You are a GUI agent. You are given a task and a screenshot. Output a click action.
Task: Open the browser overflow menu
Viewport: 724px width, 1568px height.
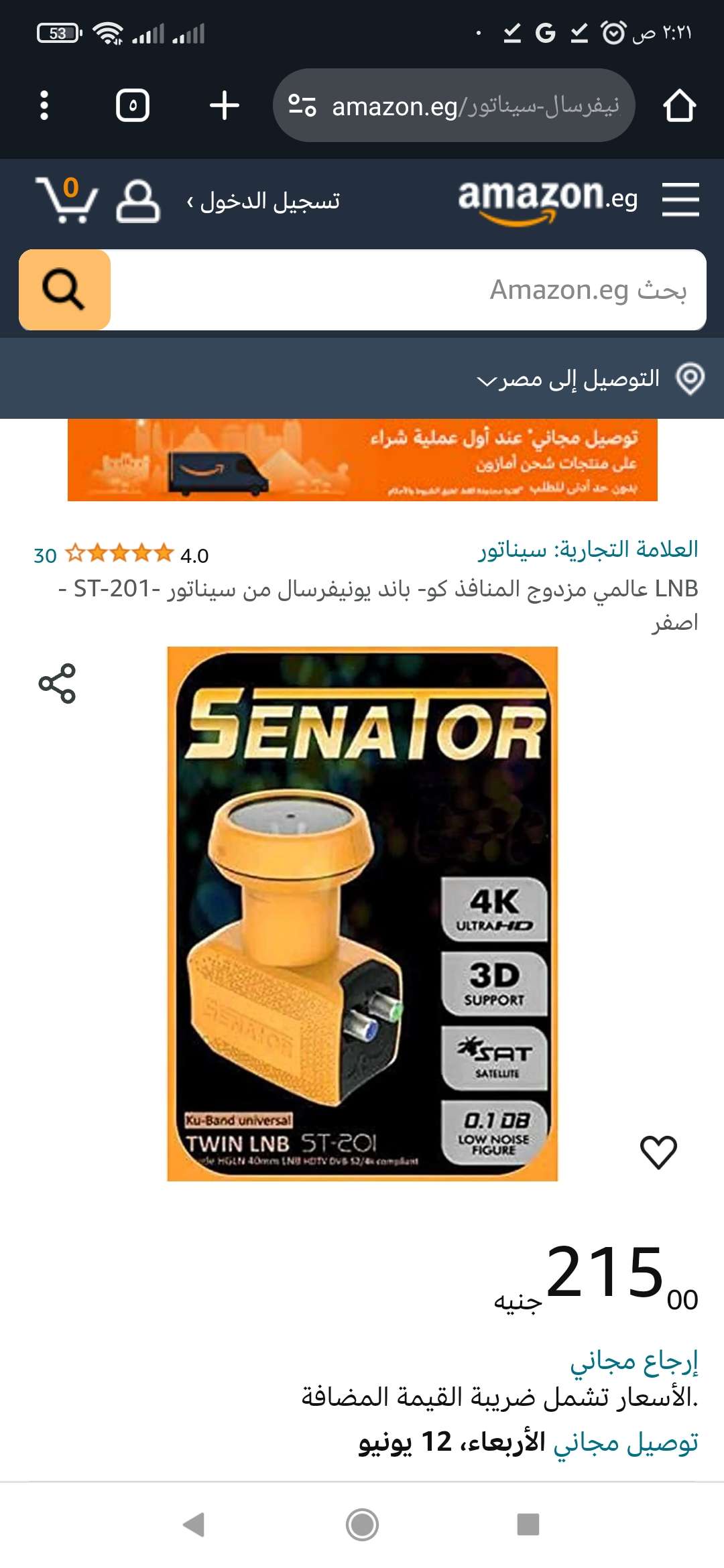point(44,106)
